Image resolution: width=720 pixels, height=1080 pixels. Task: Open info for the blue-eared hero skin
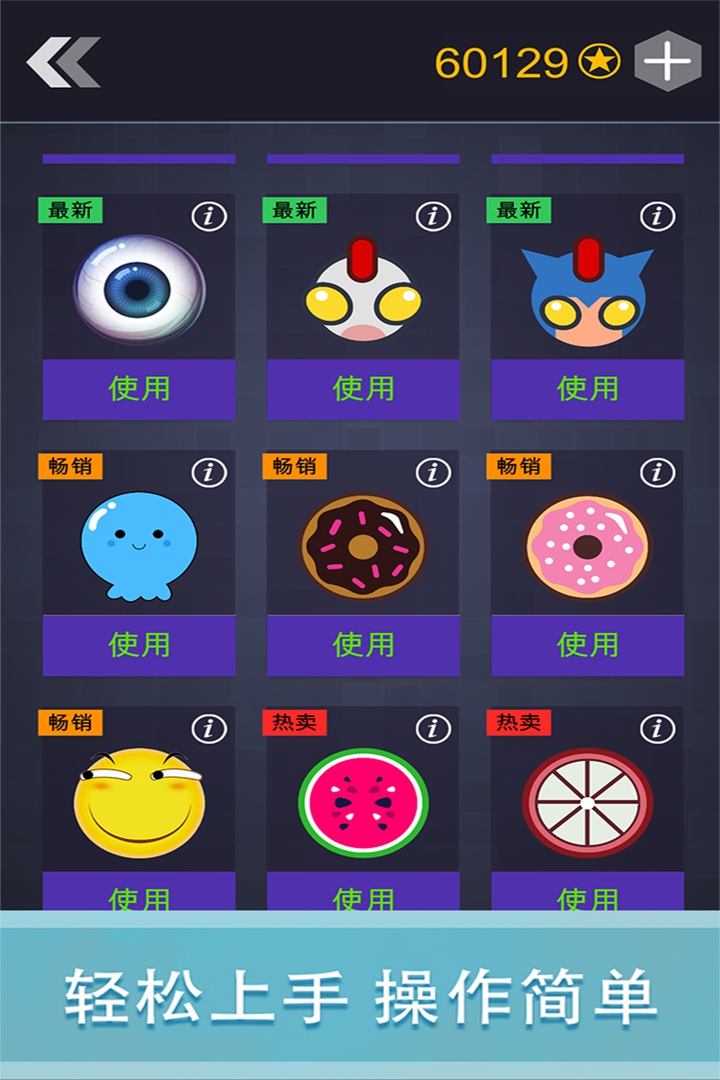(657, 216)
